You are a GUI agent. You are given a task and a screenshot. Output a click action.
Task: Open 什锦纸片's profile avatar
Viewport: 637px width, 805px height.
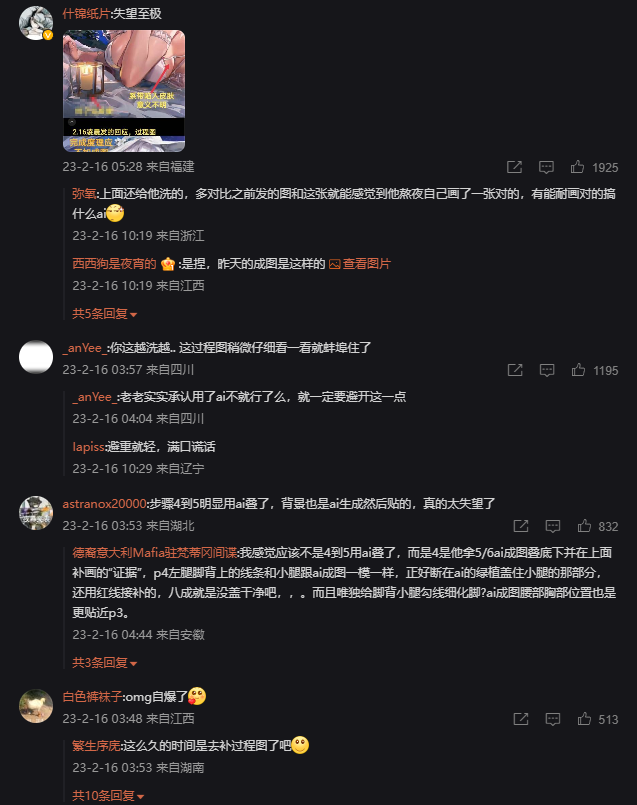(x=36, y=22)
